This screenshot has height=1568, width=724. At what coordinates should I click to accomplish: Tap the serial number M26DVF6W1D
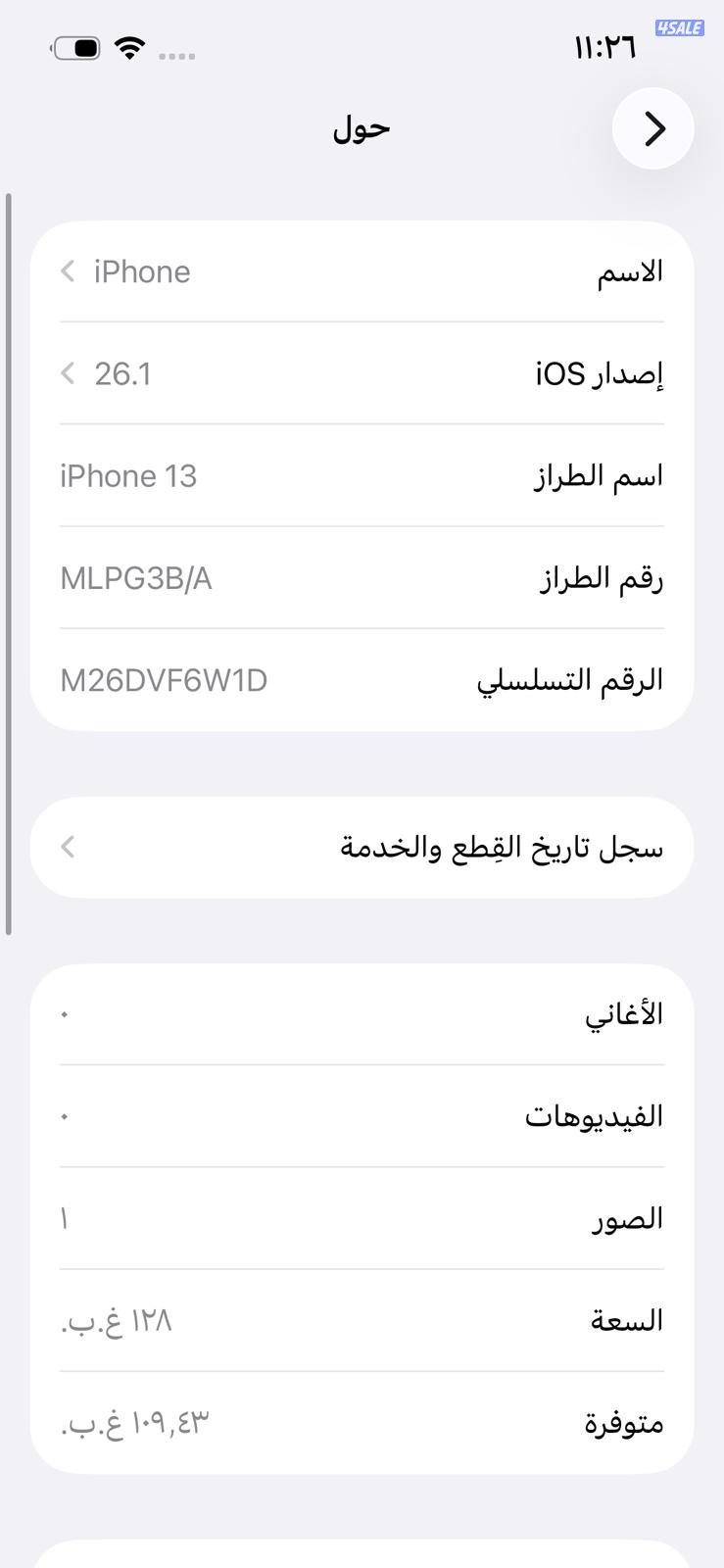[164, 679]
